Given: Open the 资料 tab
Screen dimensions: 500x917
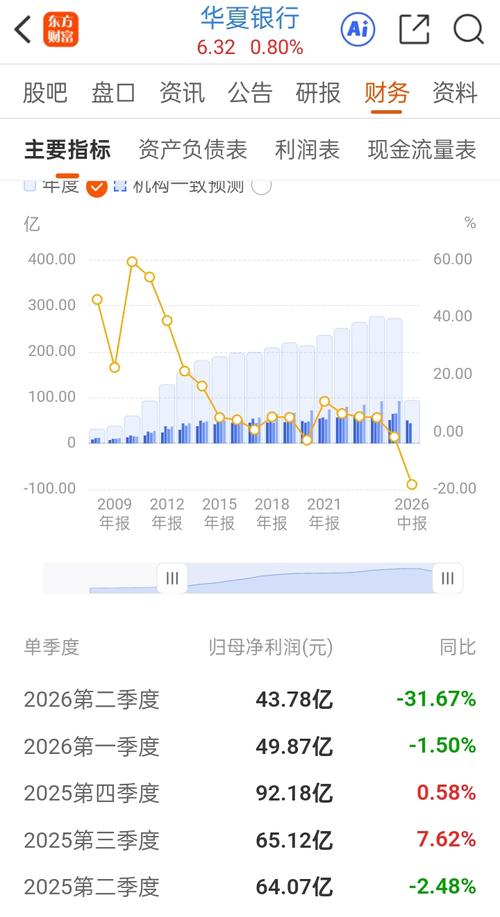Looking at the screenshot, I should click(x=455, y=93).
